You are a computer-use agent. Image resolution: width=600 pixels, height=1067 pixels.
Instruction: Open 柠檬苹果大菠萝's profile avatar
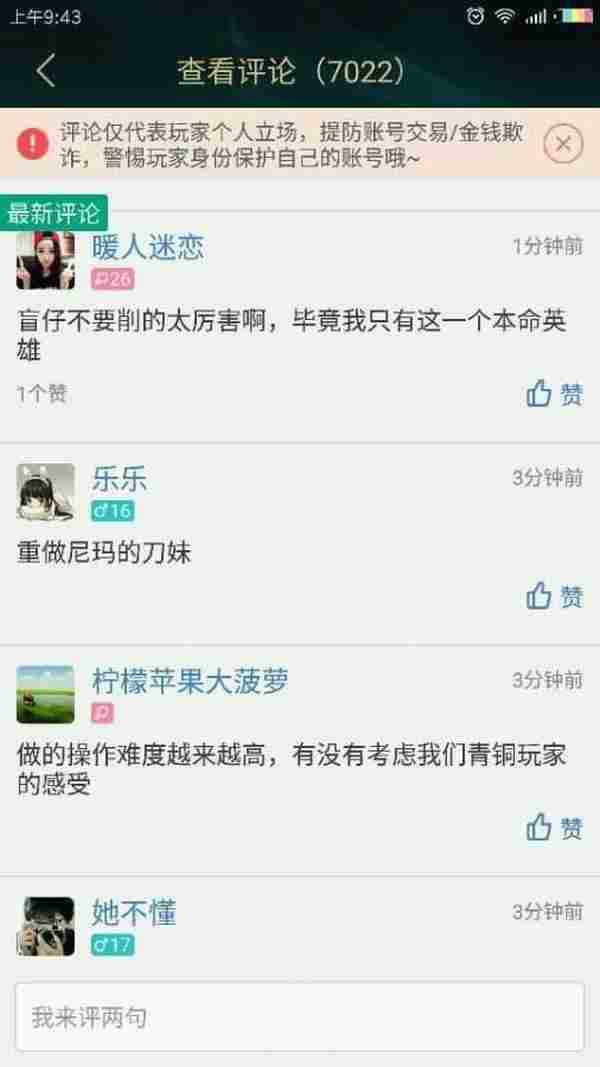click(45, 694)
